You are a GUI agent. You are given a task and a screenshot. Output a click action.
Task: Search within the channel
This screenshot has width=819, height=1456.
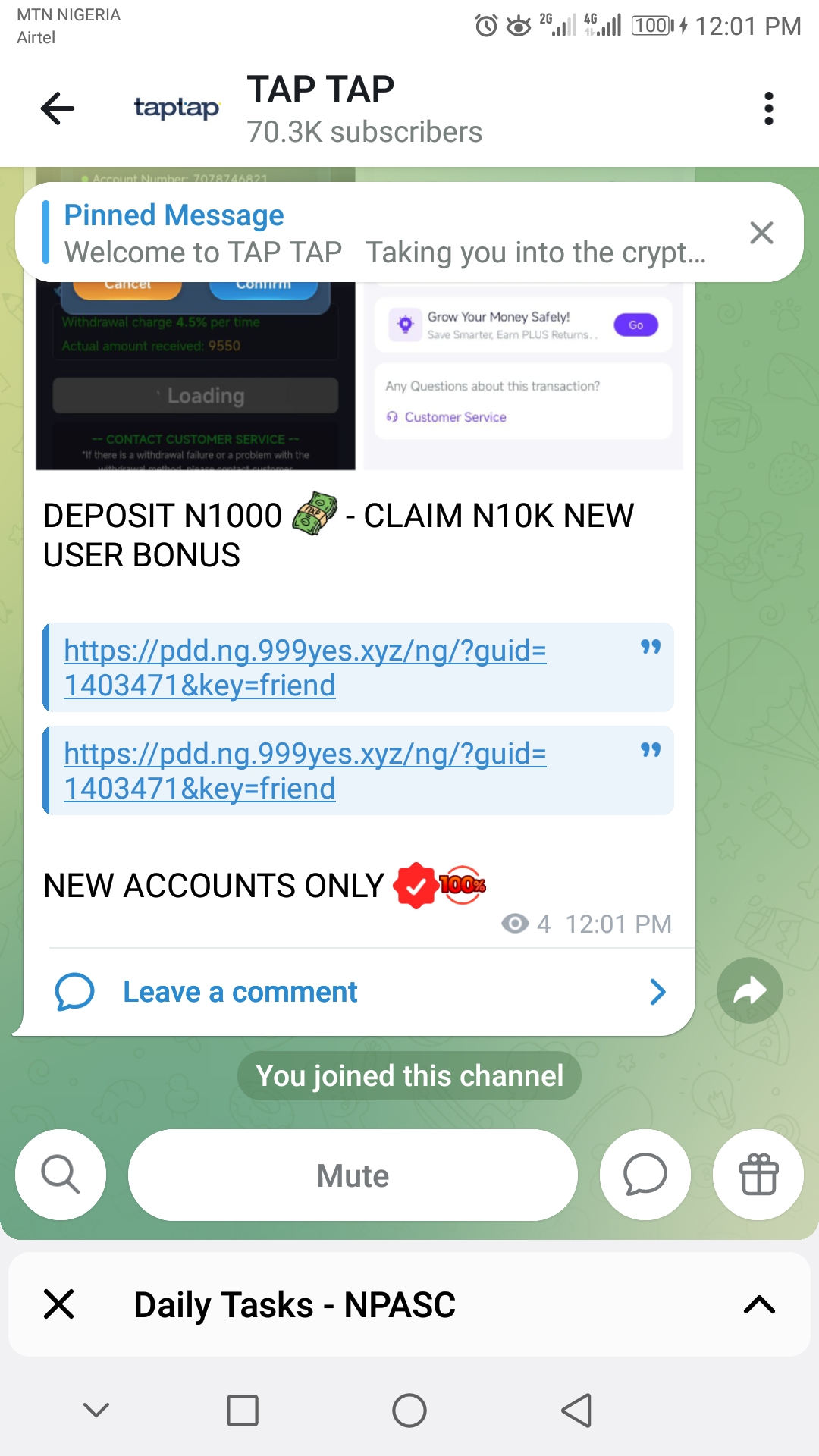pos(61,1175)
